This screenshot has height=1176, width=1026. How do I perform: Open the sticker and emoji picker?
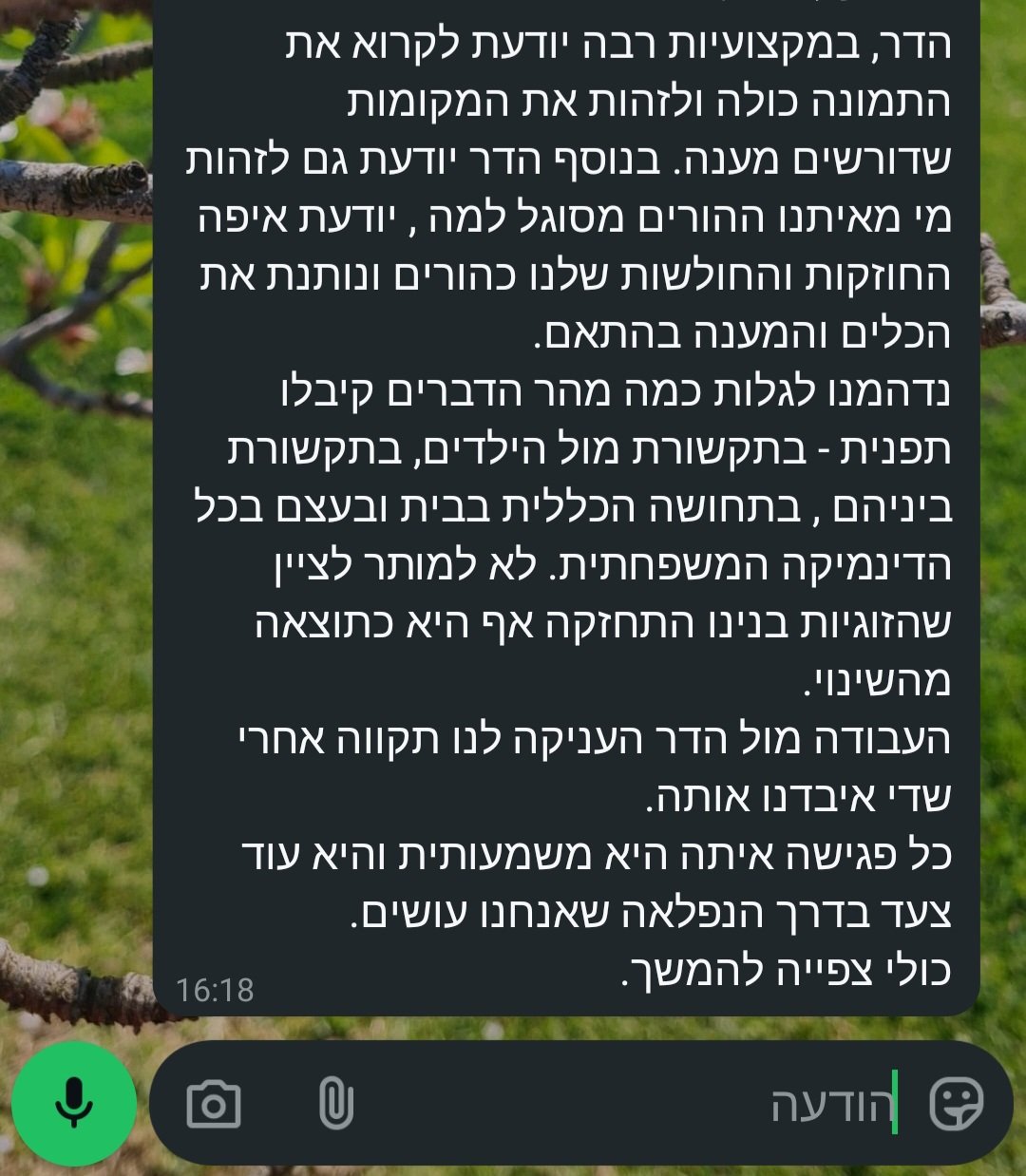point(955,1104)
